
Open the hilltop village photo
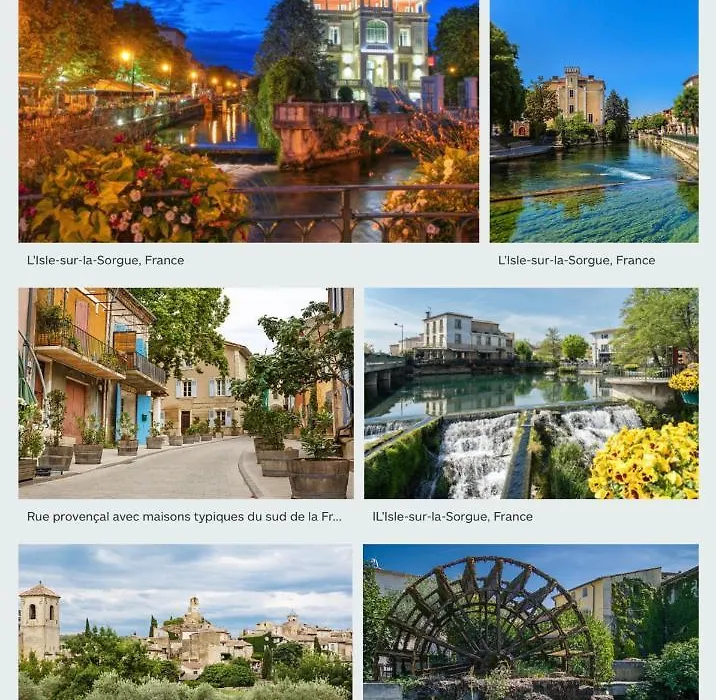tap(186, 621)
